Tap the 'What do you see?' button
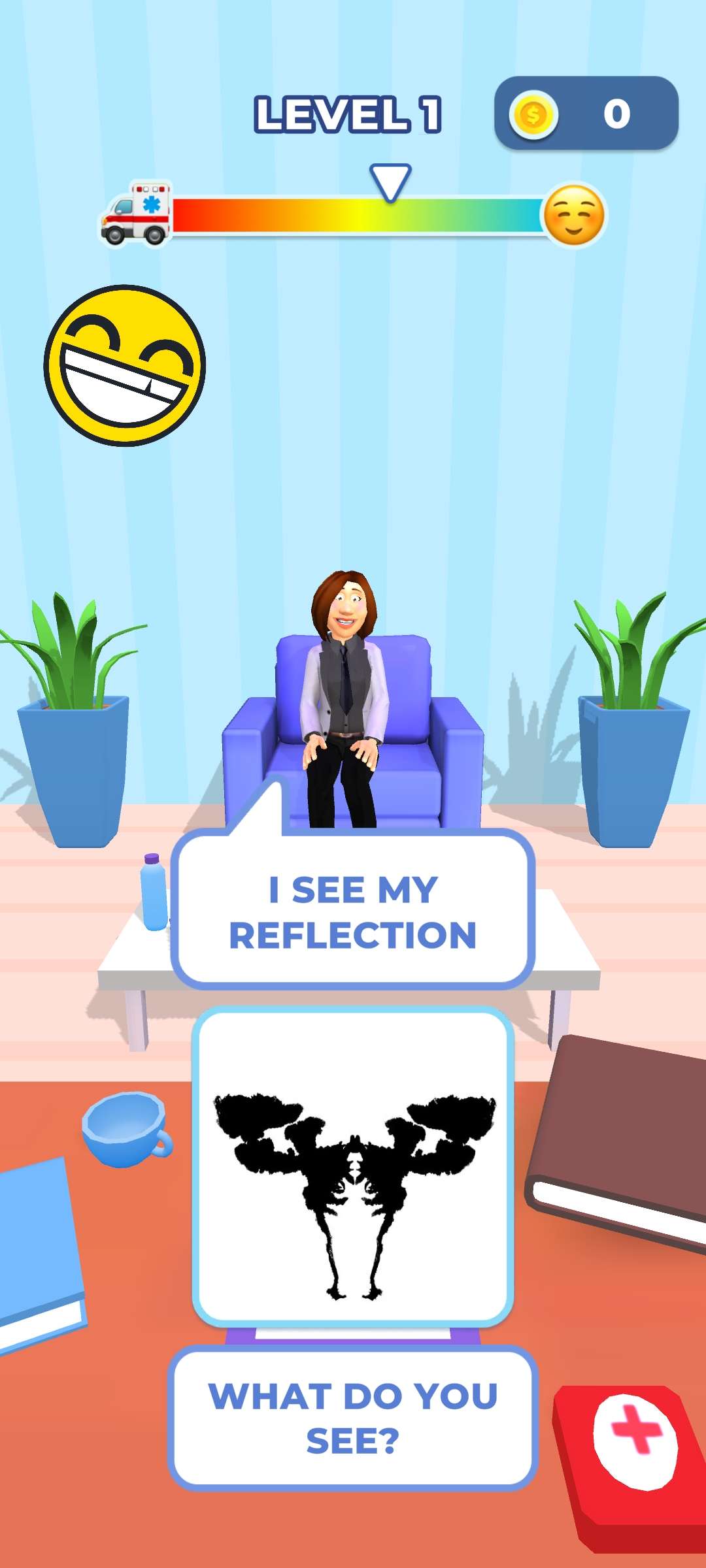The height and width of the screenshot is (1568, 706). (353, 1418)
